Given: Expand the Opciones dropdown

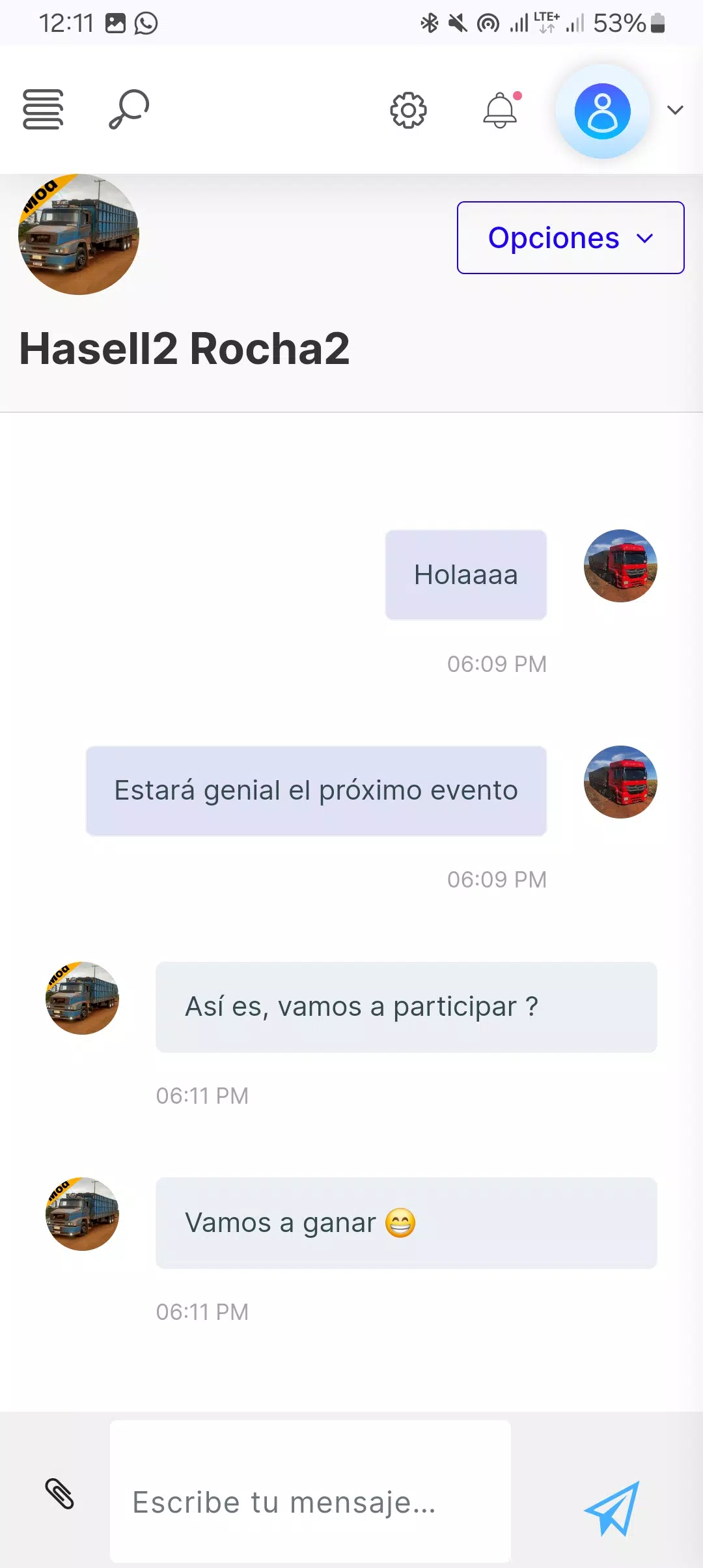Looking at the screenshot, I should (x=570, y=238).
